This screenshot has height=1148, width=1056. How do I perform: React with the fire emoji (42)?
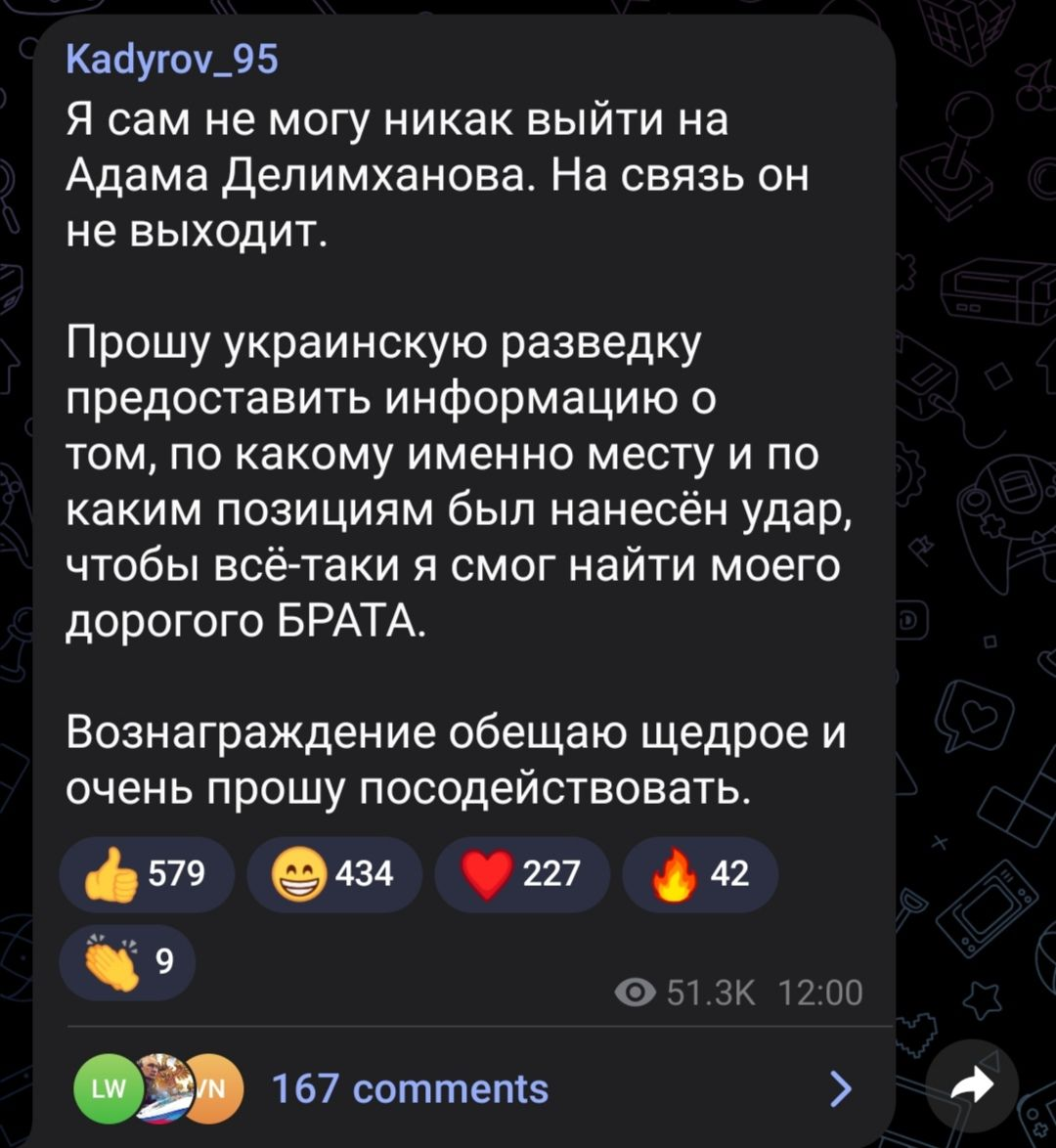[699, 874]
